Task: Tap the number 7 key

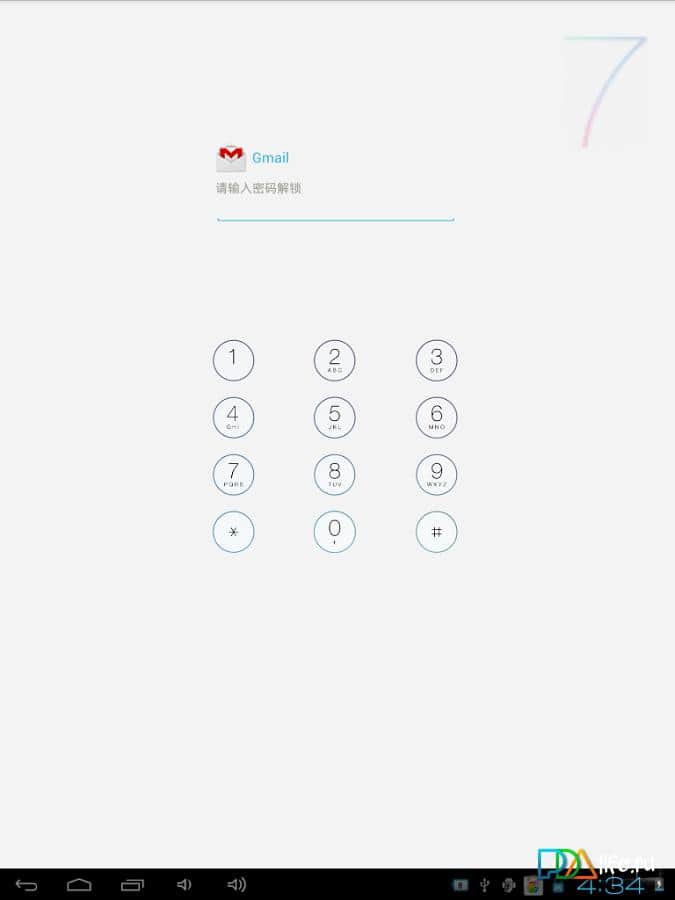Action: pos(233,474)
